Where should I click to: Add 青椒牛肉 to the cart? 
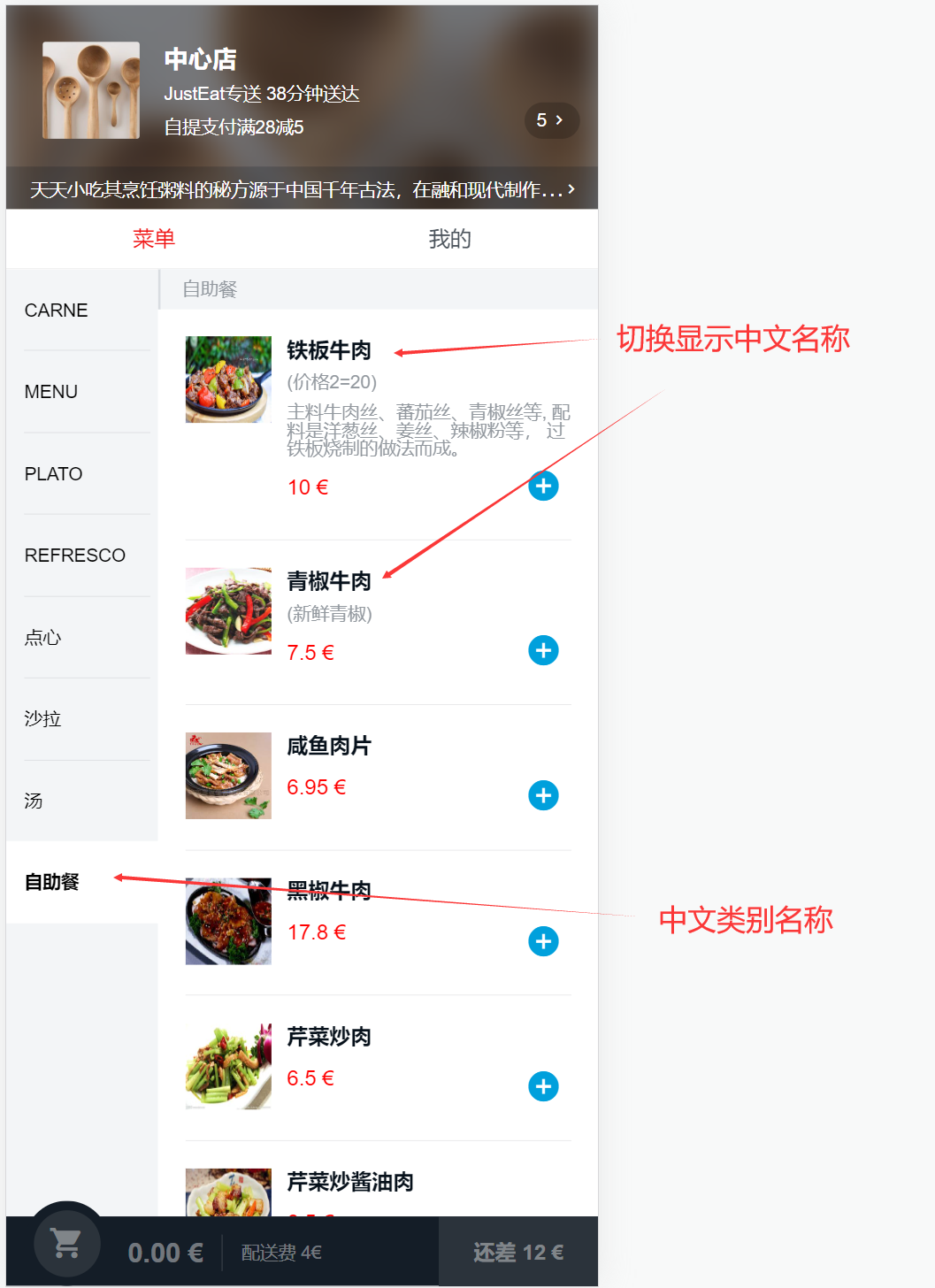[x=543, y=650]
